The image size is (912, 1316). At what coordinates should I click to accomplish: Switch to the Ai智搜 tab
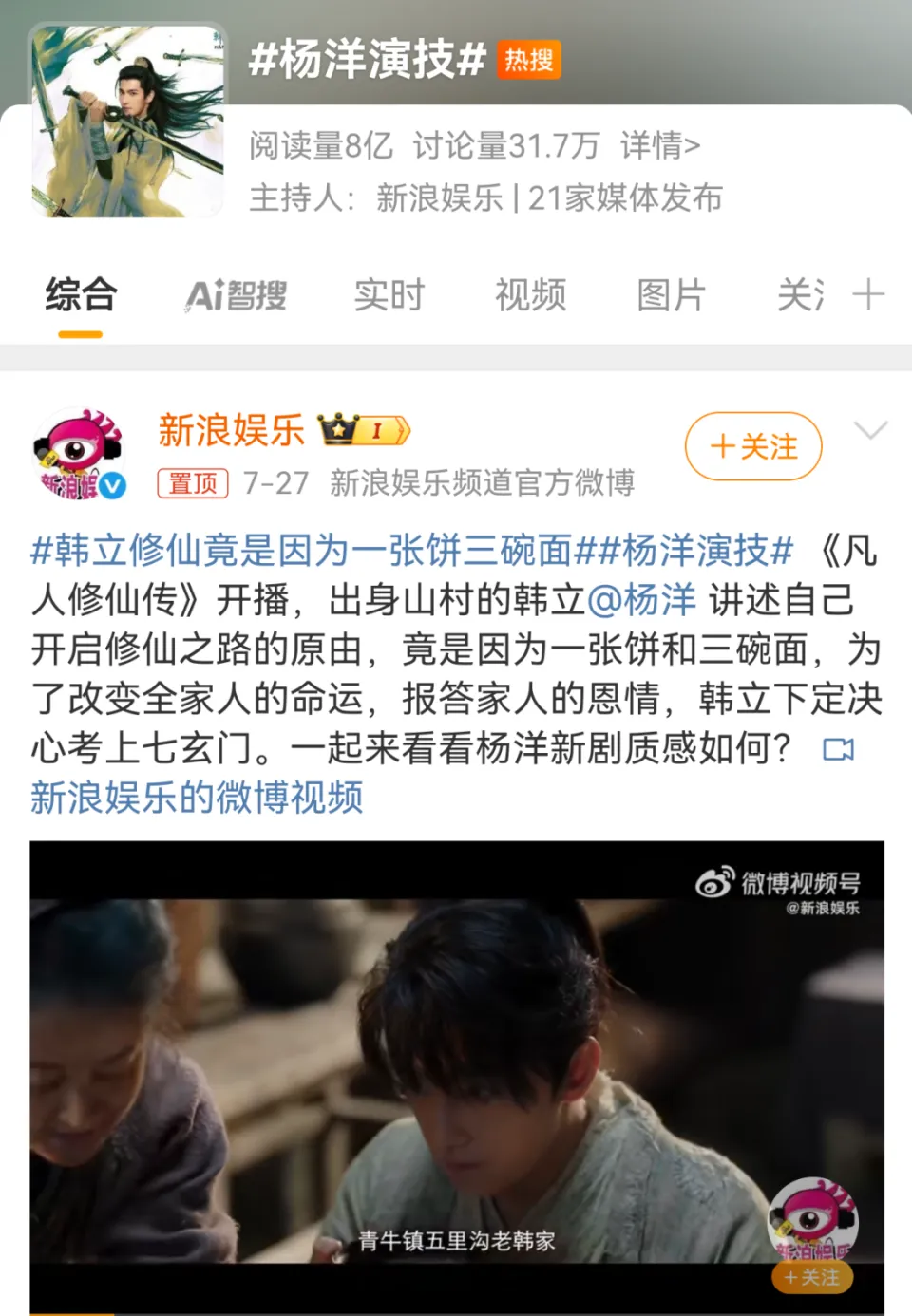(236, 295)
